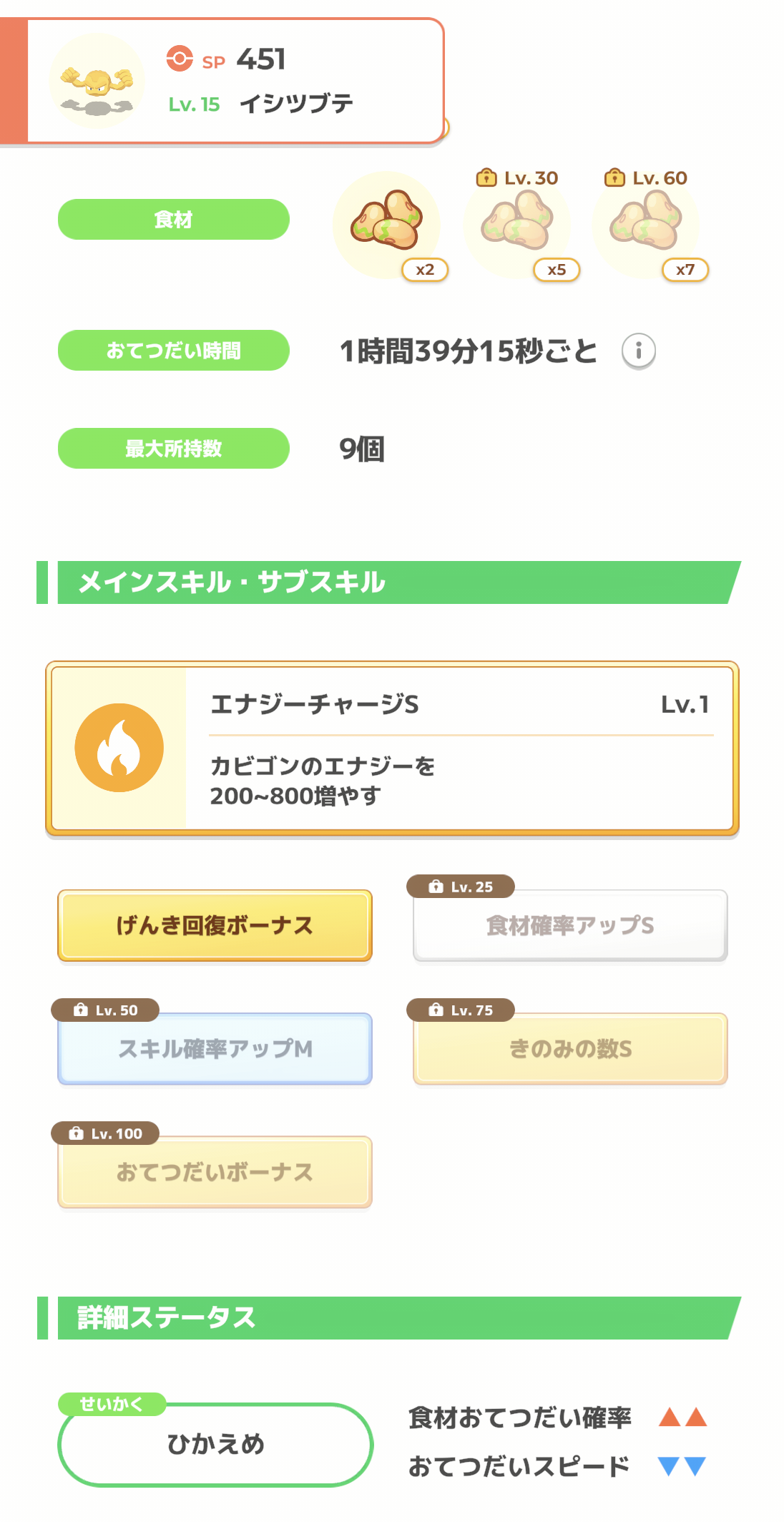View the スキル確率アップM sub skill

click(215, 1048)
